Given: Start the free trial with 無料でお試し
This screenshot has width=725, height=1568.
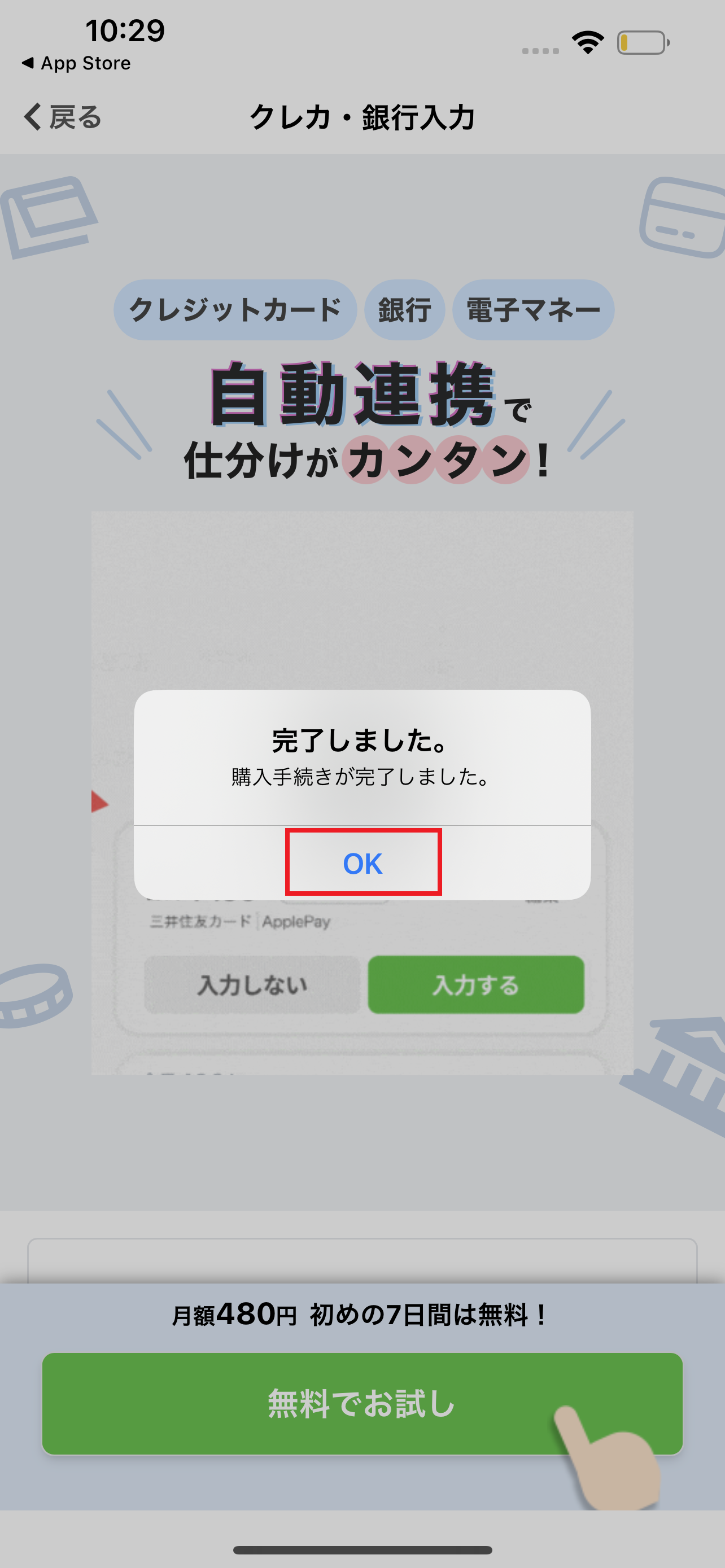Looking at the screenshot, I should 361,1404.
